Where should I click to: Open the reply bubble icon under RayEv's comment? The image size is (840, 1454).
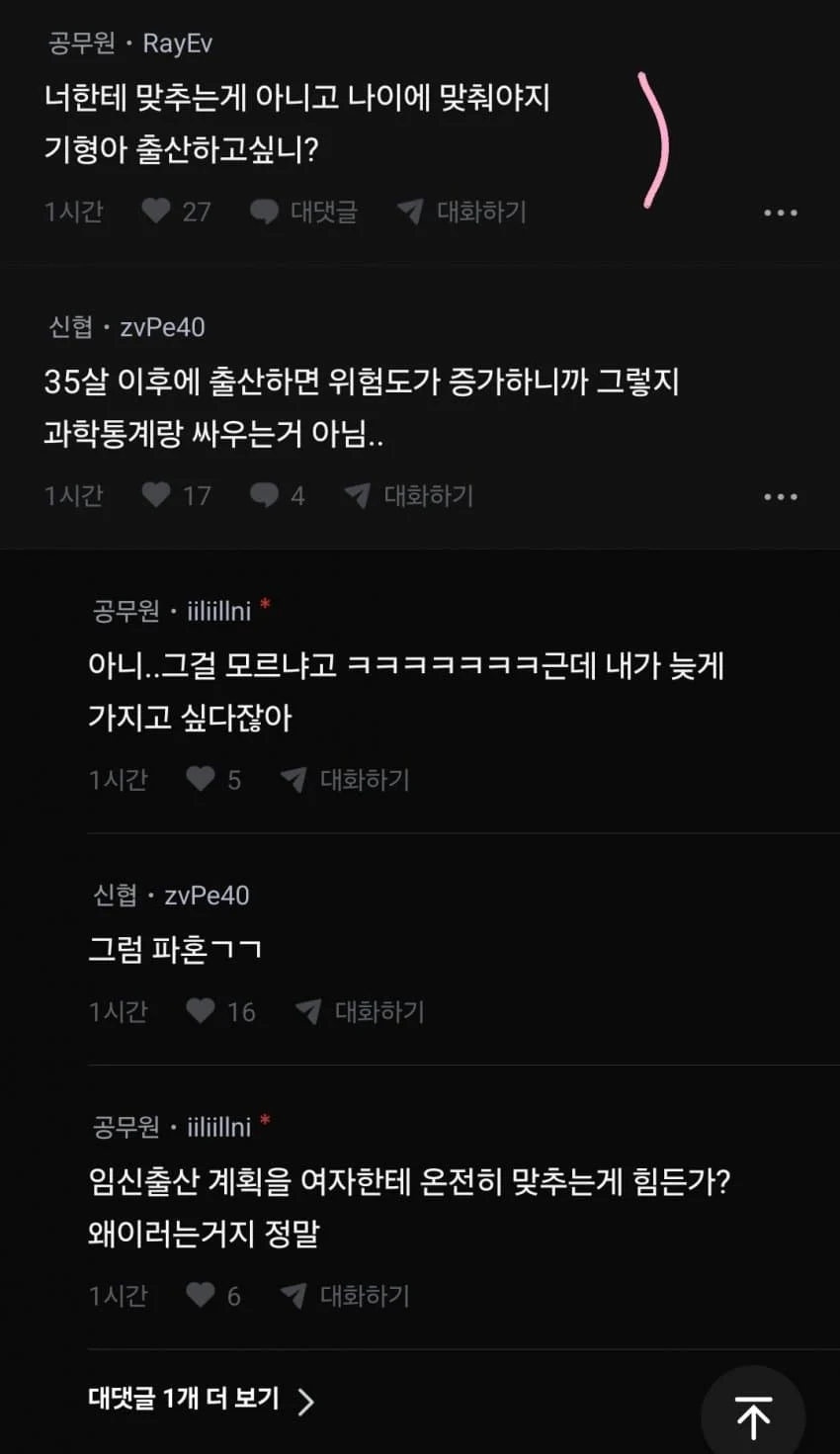tap(263, 212)
